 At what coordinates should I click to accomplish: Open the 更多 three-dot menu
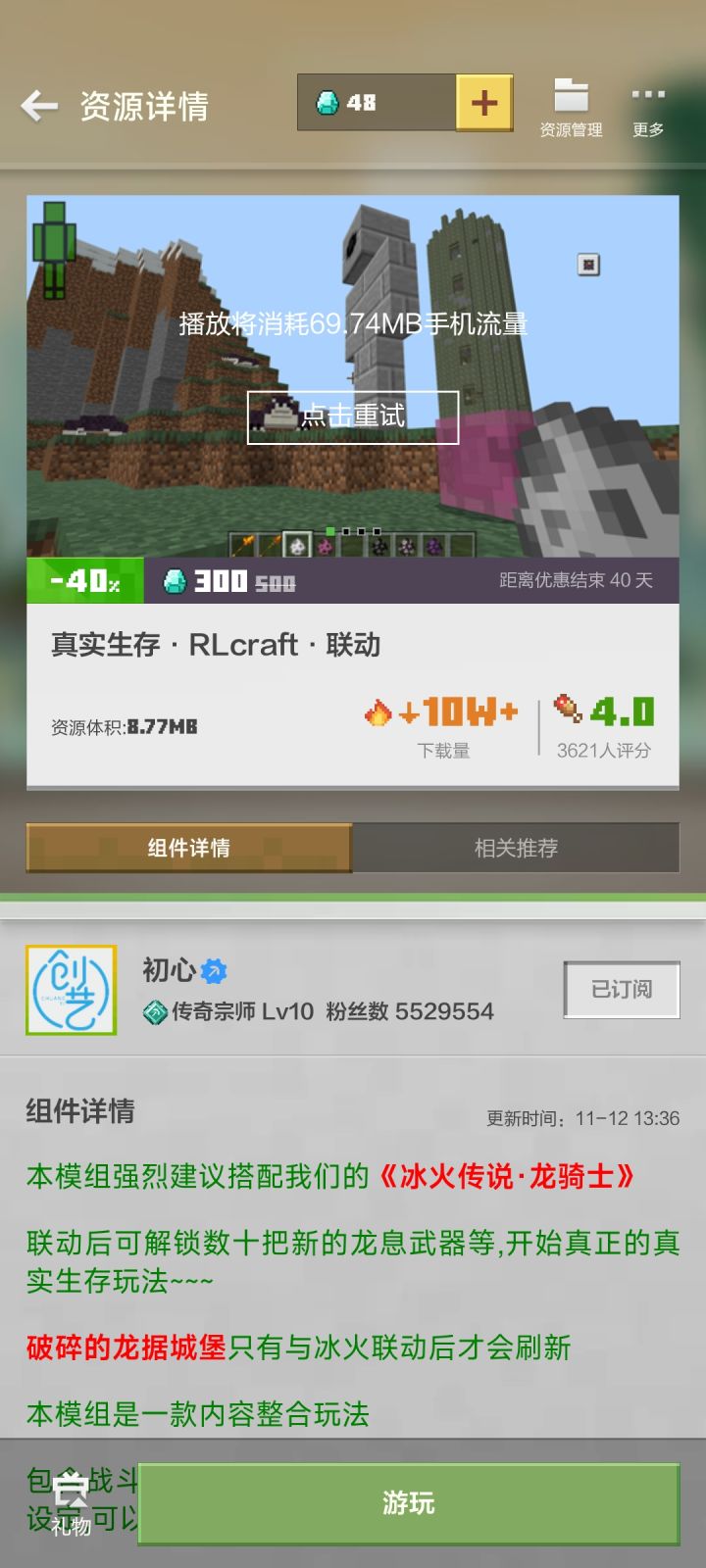coord(648,103)
